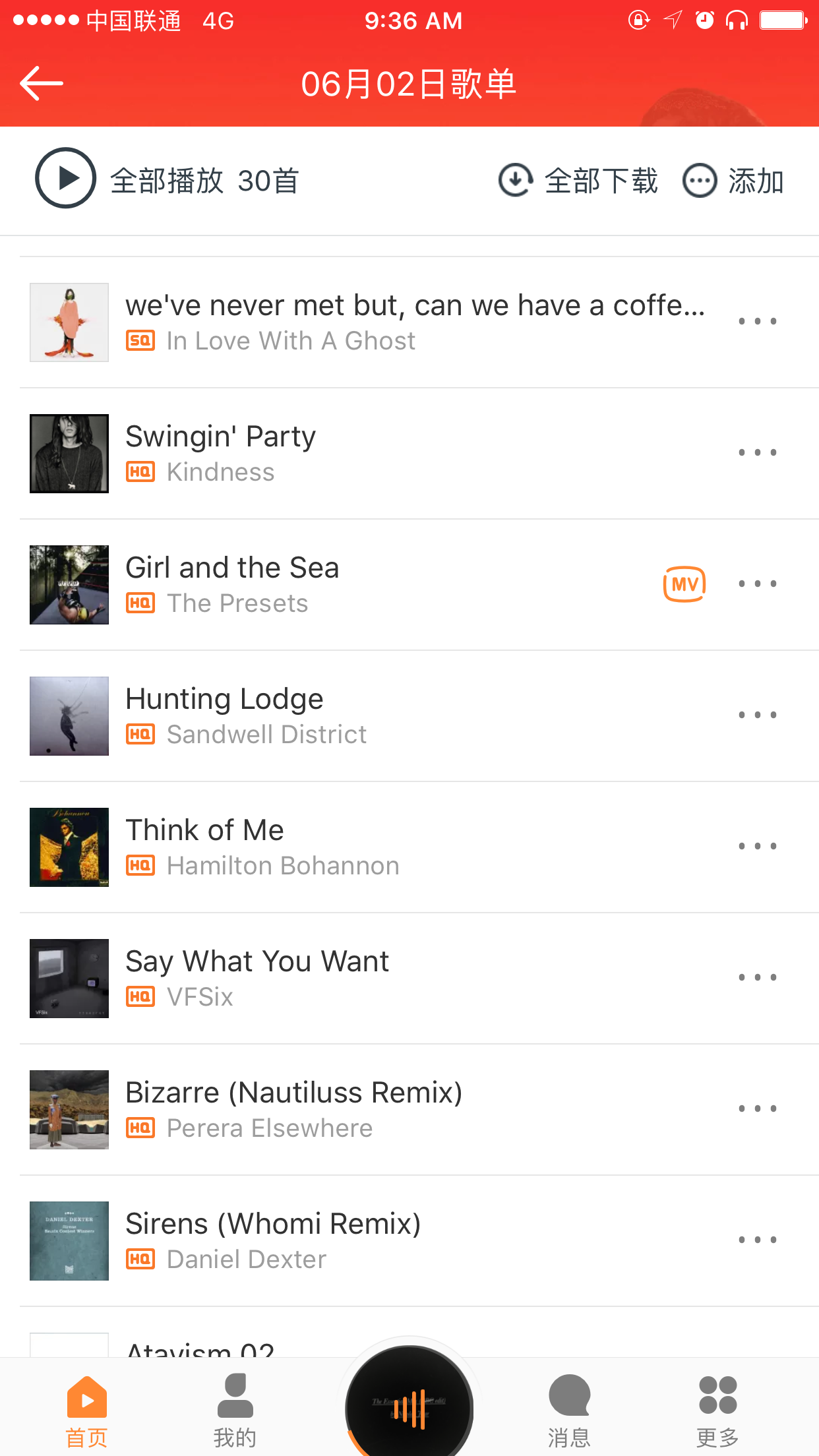
Task: Play Girl and the Sea by The Presets
Action: pyautogui.click(x=330, y=584)
